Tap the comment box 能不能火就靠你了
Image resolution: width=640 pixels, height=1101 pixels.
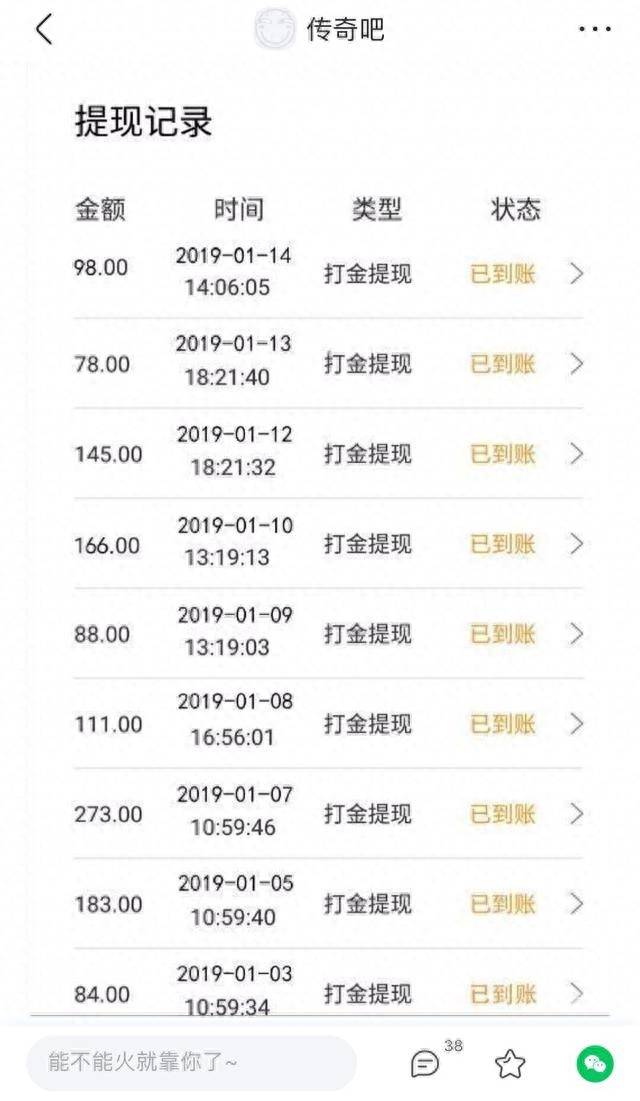point(191,1062)
